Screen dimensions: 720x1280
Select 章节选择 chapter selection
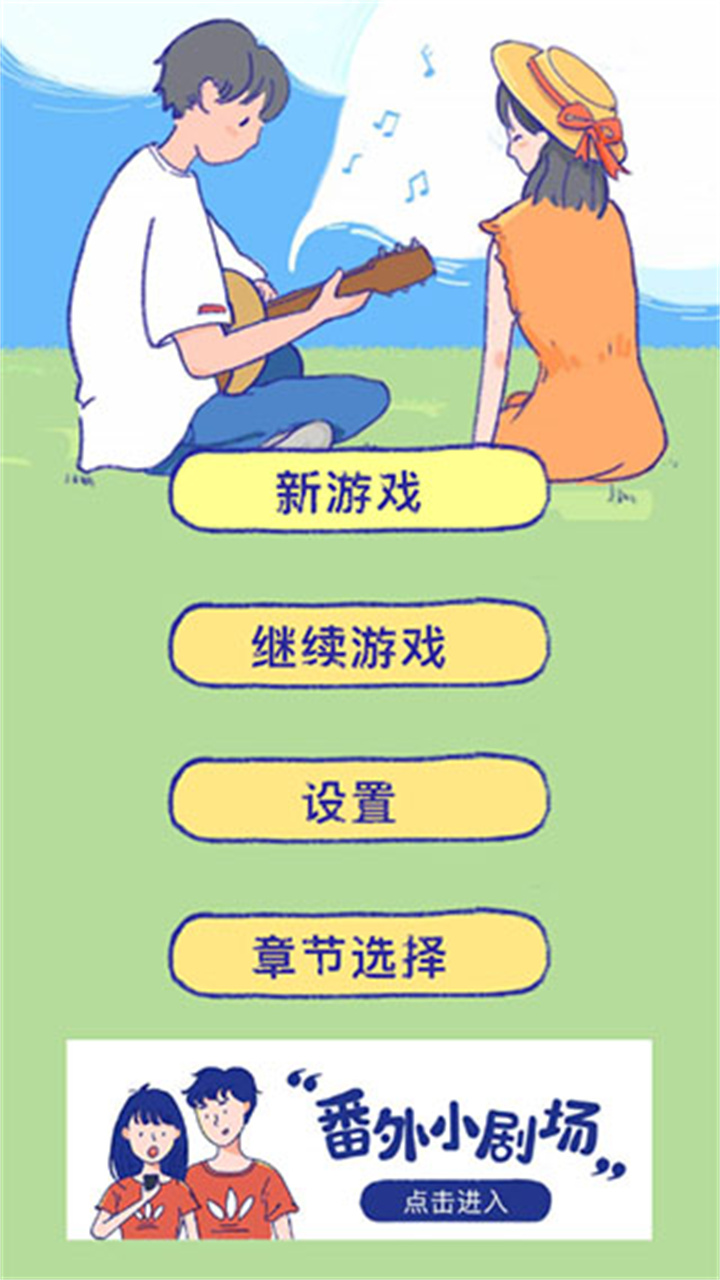(358, 955)
